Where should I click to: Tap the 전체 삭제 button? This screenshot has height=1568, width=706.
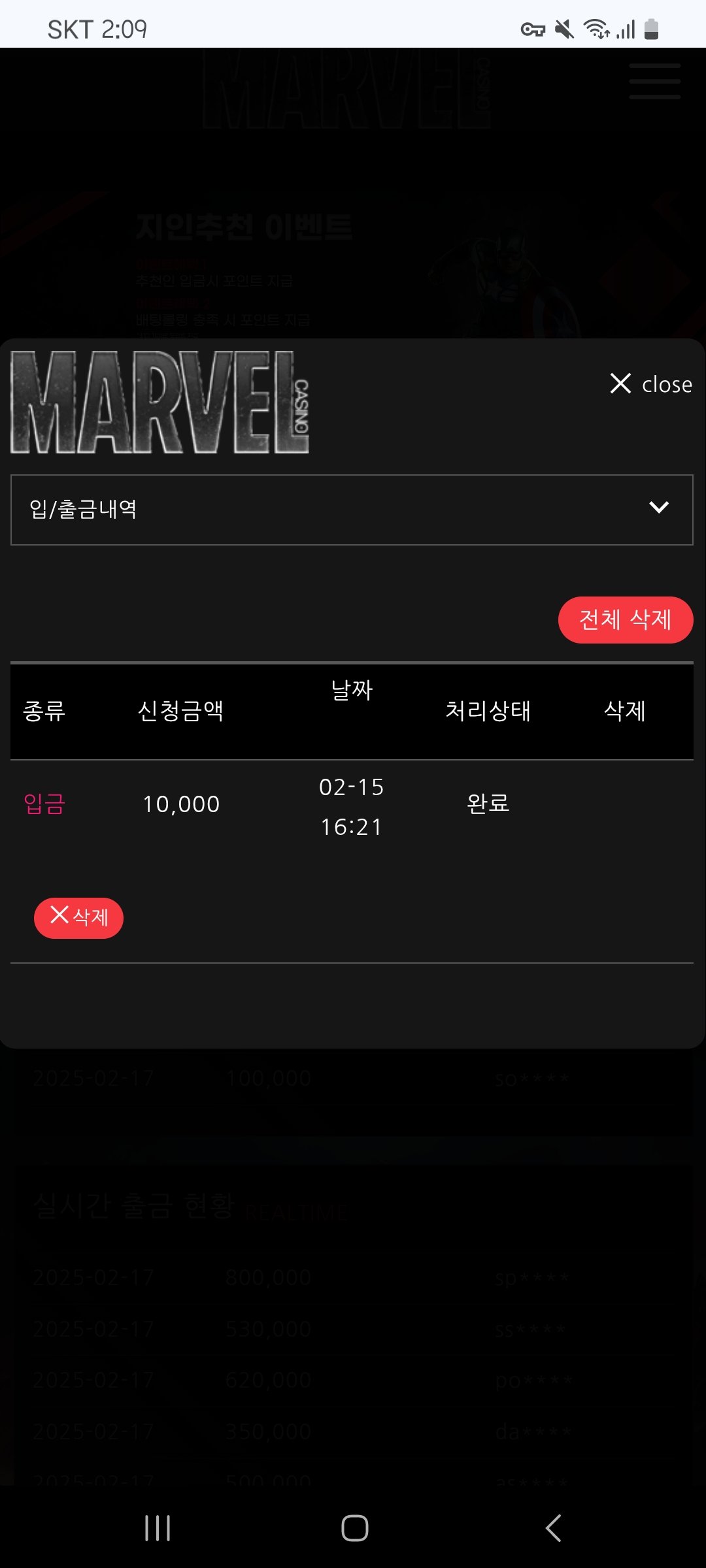(625, 619)
